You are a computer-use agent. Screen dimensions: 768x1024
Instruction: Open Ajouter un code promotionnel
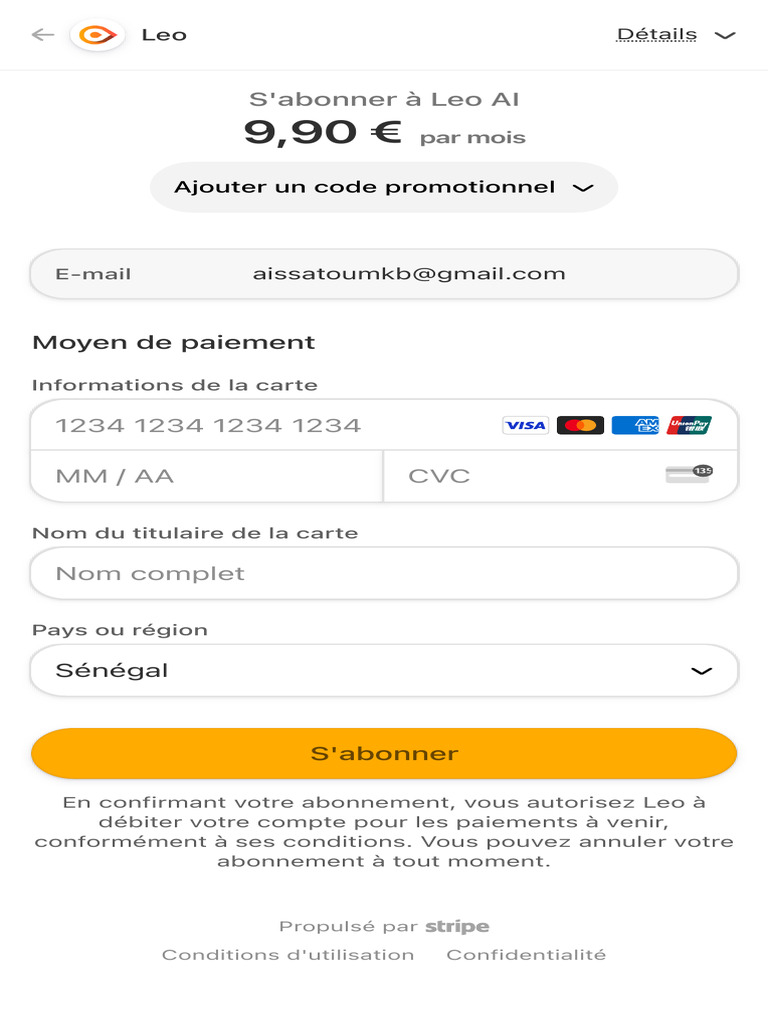[384, 187]
